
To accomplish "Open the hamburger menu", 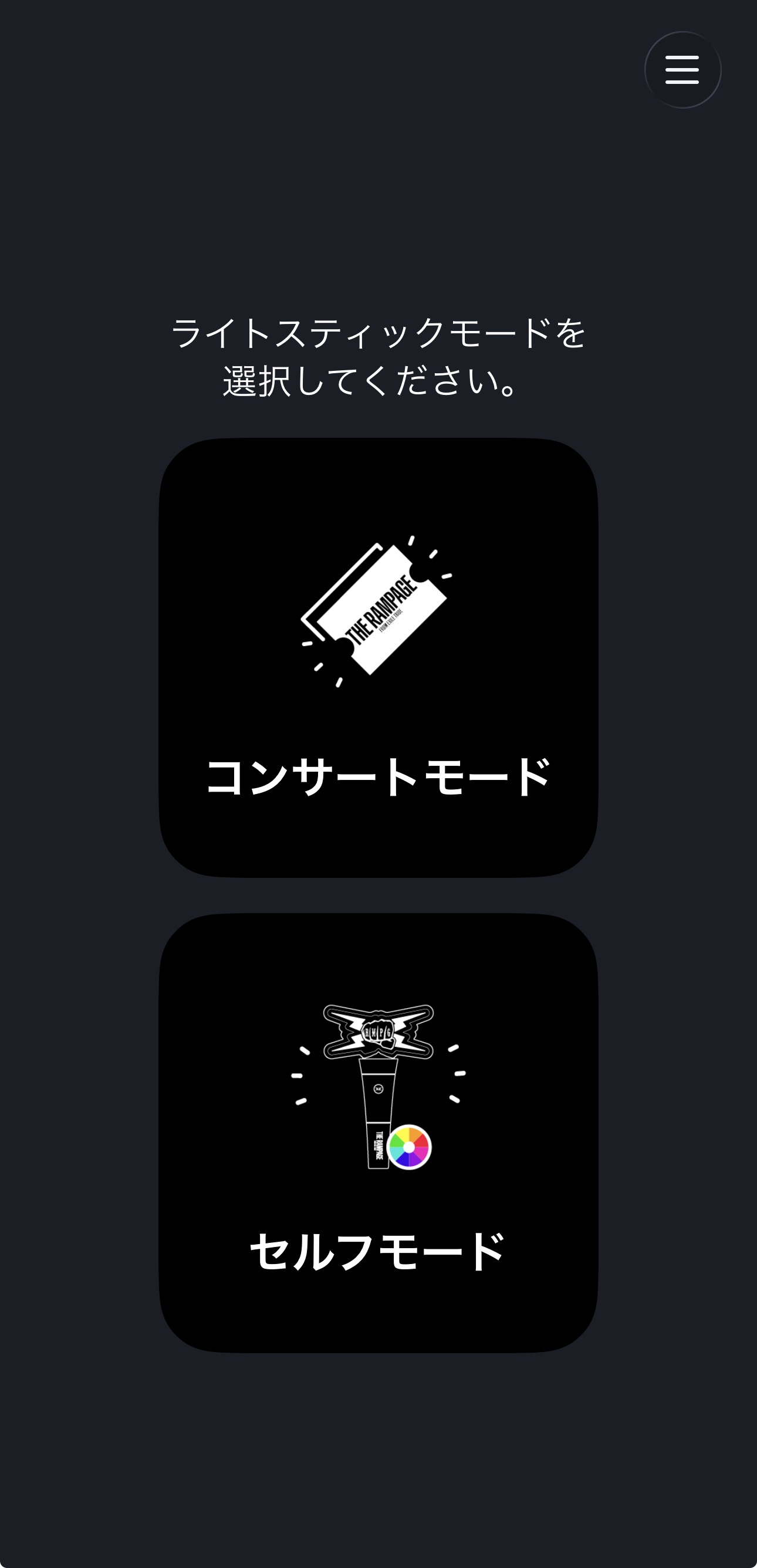I will tap(682, 70).
